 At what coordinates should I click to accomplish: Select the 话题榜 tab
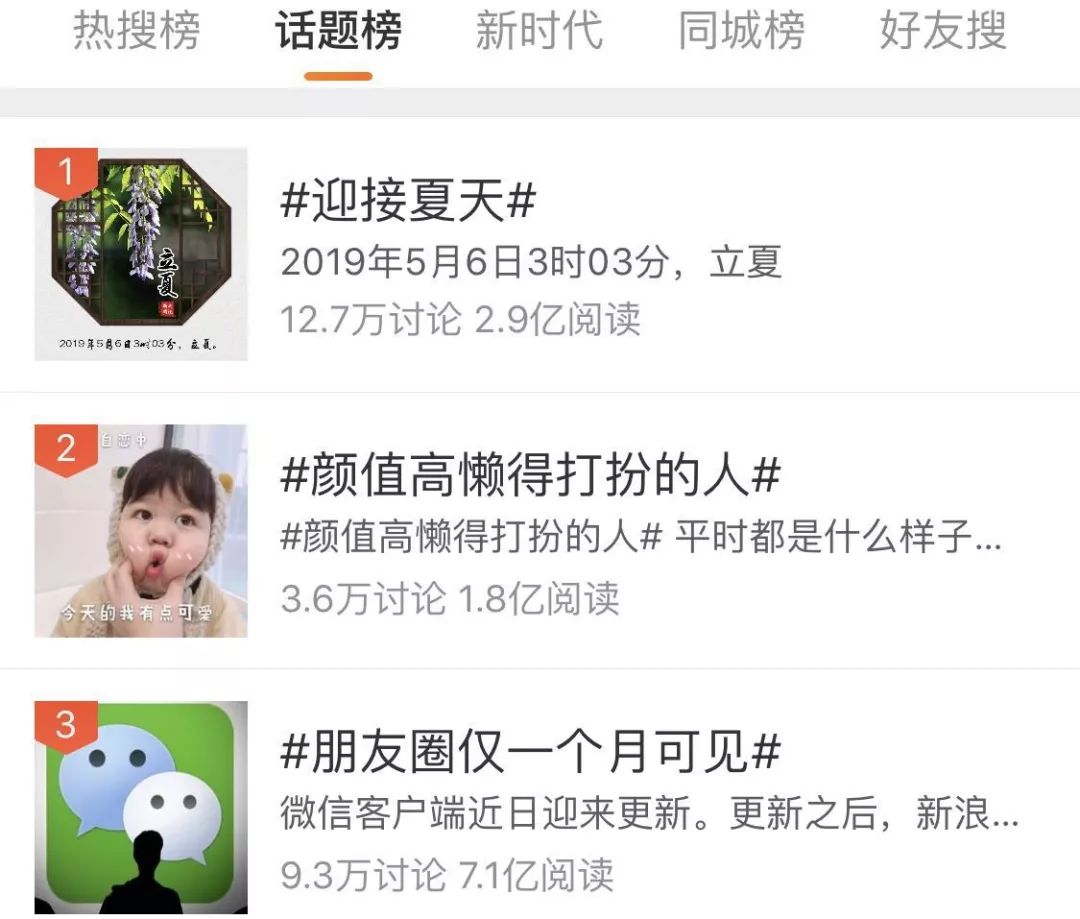(339, 31)
